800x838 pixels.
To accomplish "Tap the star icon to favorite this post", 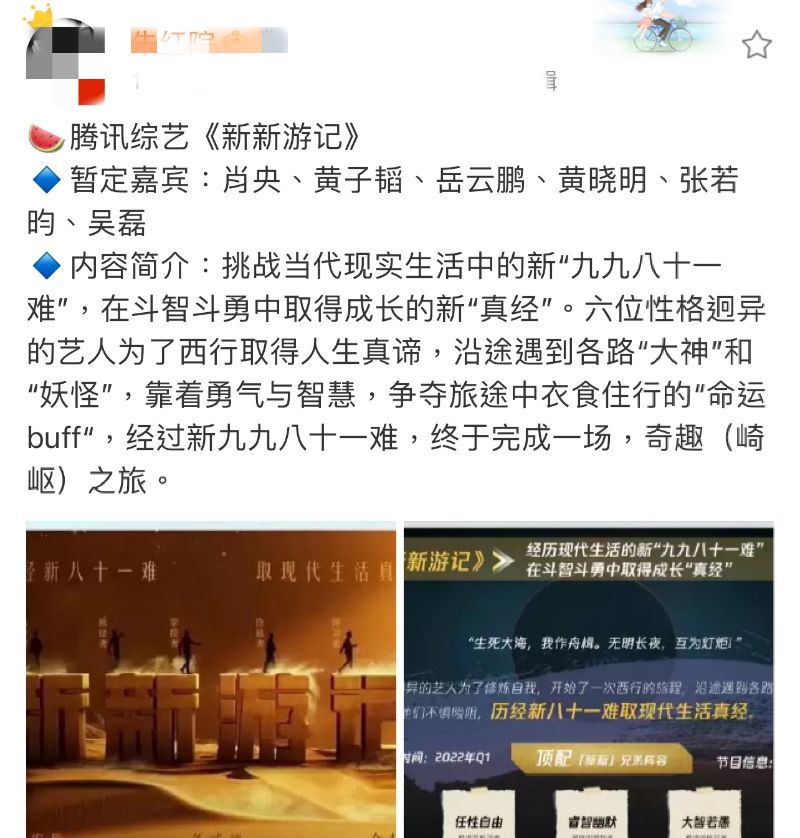I will tap(756, 45).
